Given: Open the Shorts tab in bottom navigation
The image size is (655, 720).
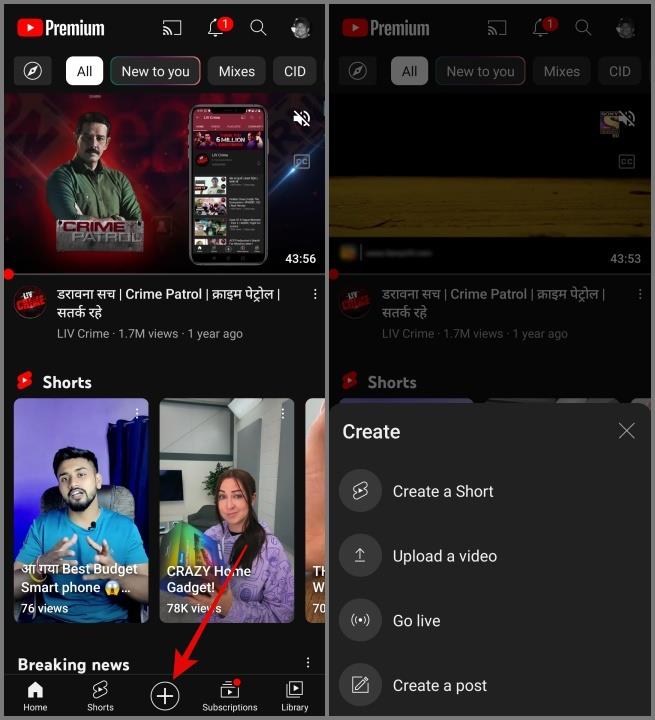Looking at the screenshot, I should coord(100,696).
